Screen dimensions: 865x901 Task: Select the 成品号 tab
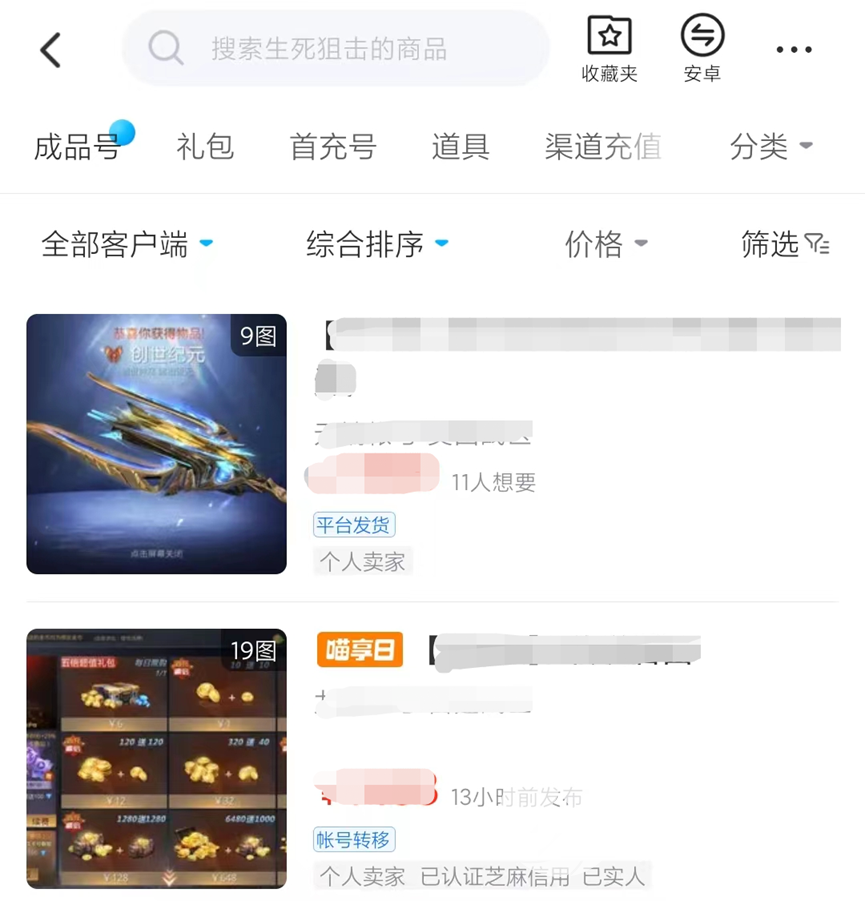click(77, 147)
